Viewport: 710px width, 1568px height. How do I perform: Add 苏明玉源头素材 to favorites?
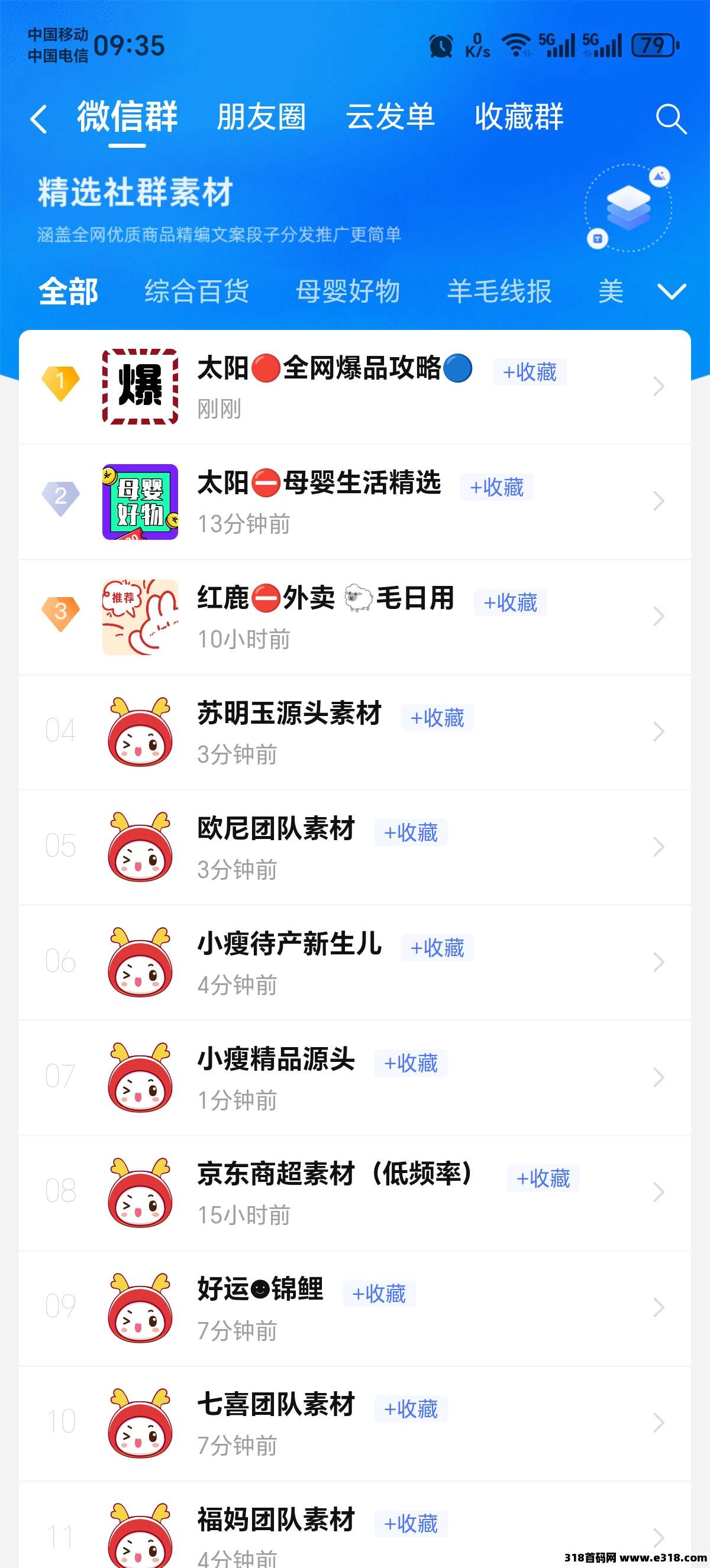437,718
